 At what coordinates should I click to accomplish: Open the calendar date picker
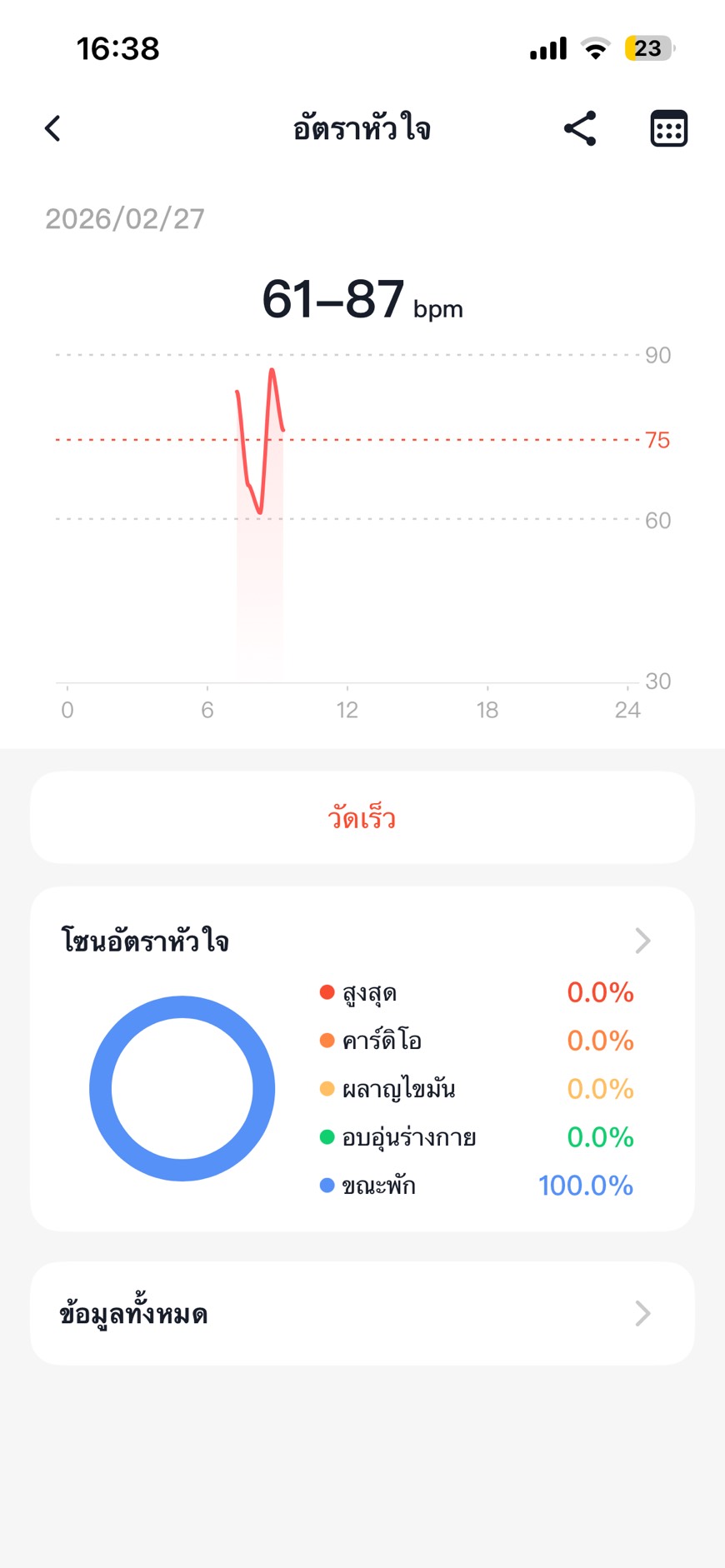[668, 129]
